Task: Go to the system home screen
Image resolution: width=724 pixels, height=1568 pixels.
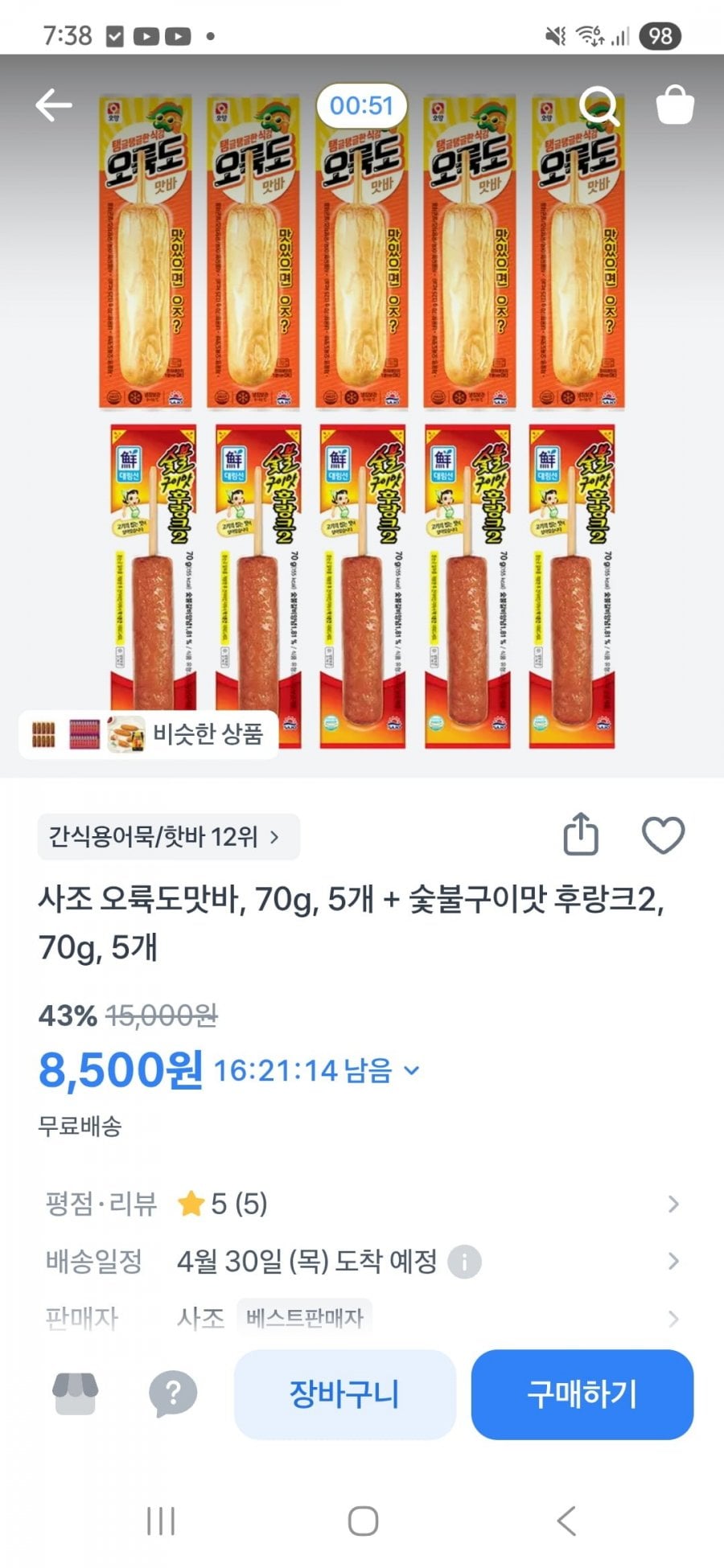Action: pyautogui.click(x=363, y=1521)
